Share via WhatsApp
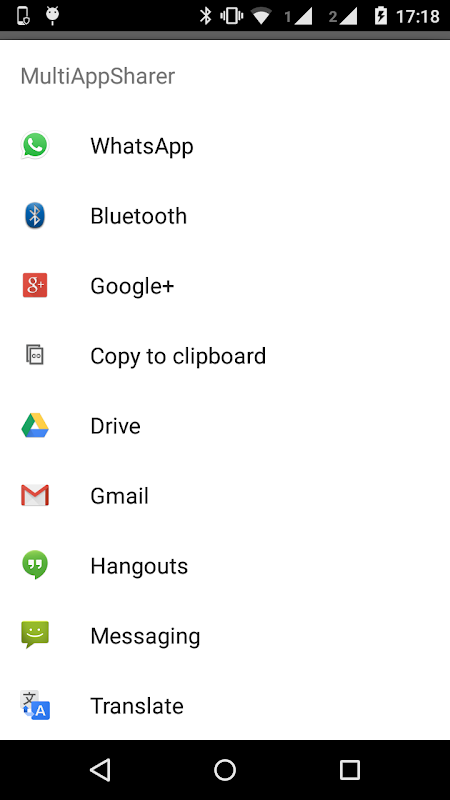Viewport: 450px width, 800px height. click(225, 146)
